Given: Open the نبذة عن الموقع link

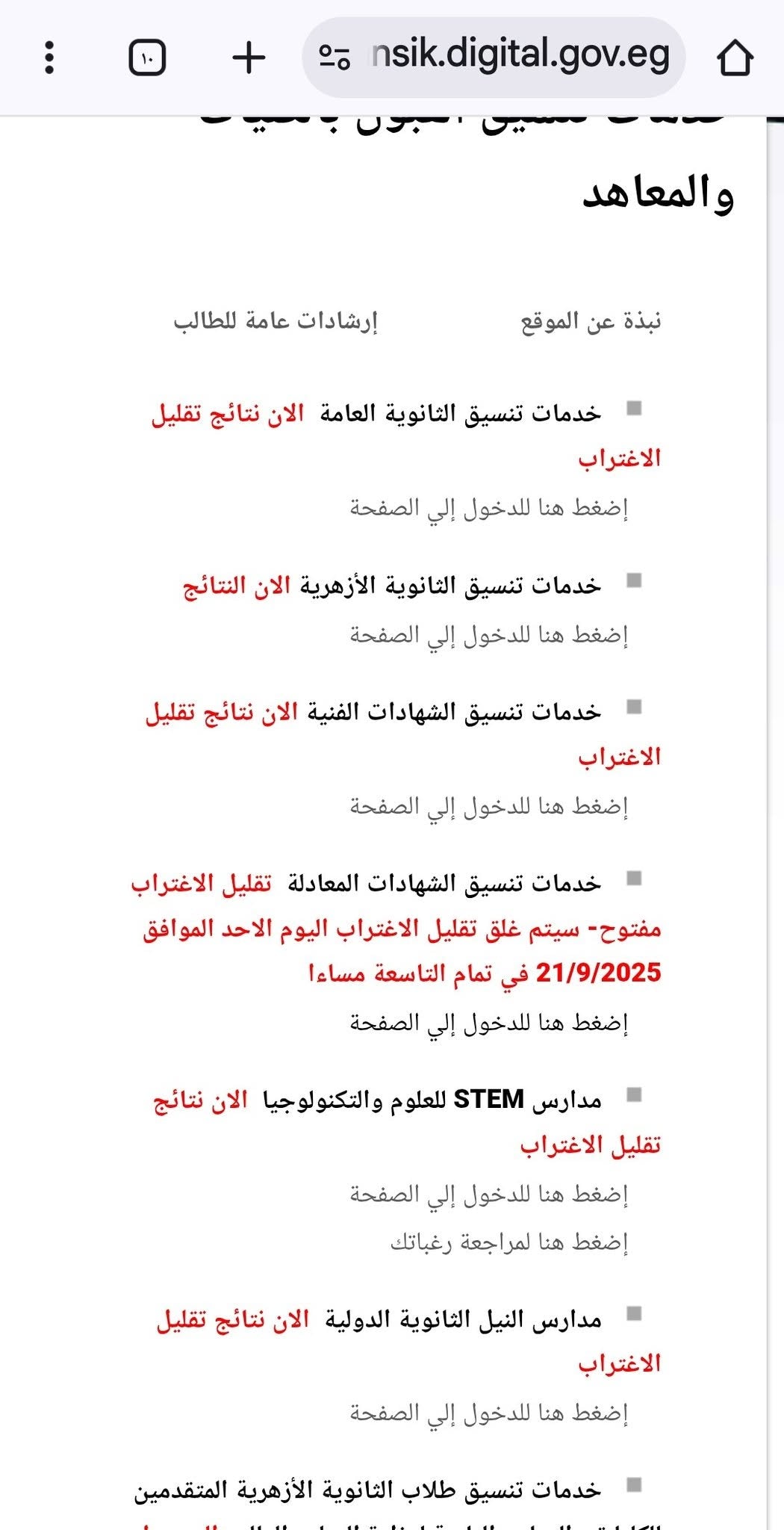Looking at the screenshot, I should click(591, 321).
